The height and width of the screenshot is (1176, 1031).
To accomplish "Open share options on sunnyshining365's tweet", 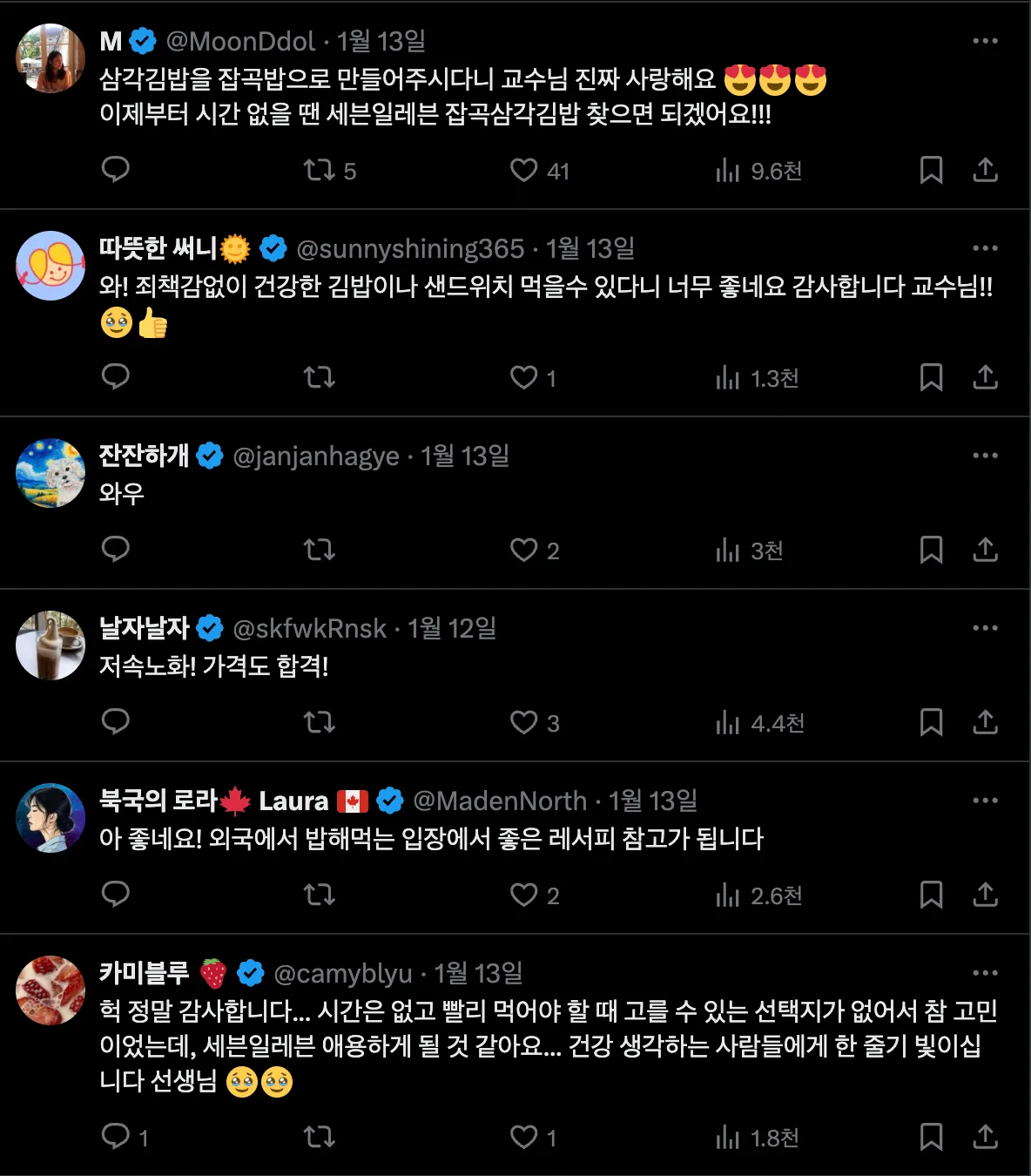I will (x=985, y=377).
